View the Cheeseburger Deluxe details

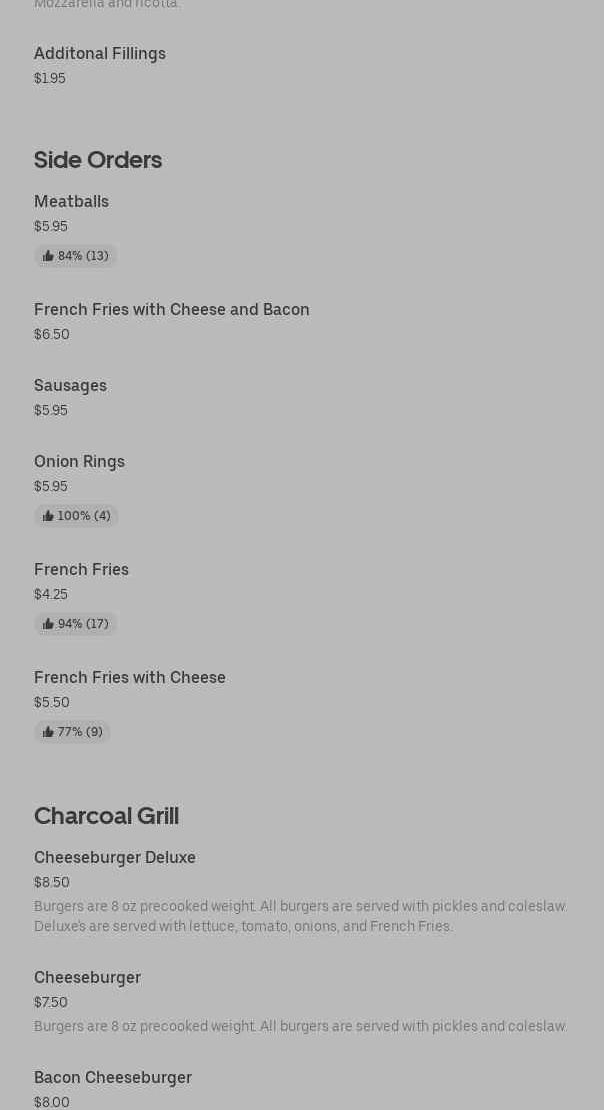click(115, 858)
